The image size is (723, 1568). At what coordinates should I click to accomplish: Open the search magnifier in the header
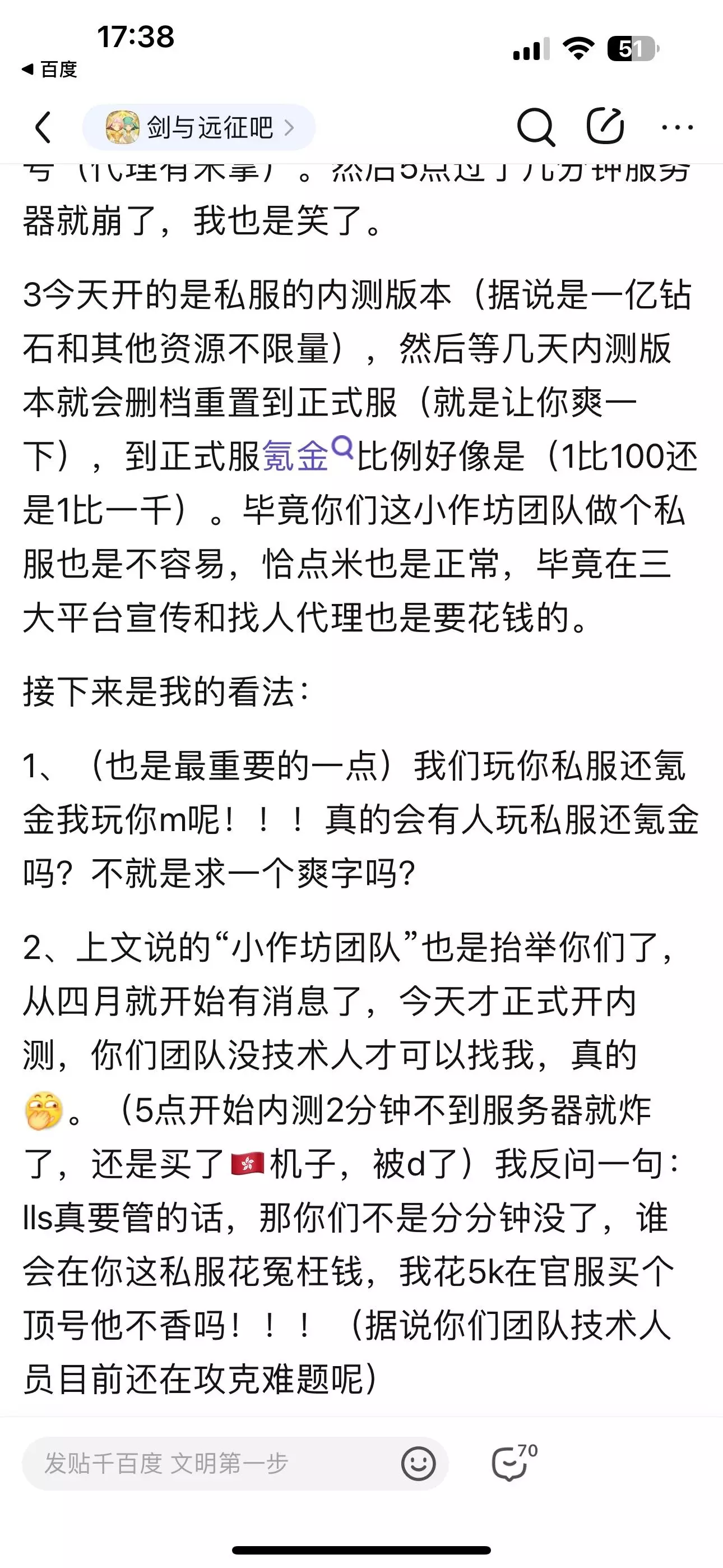pyautogui.click(x=536, y=127)
